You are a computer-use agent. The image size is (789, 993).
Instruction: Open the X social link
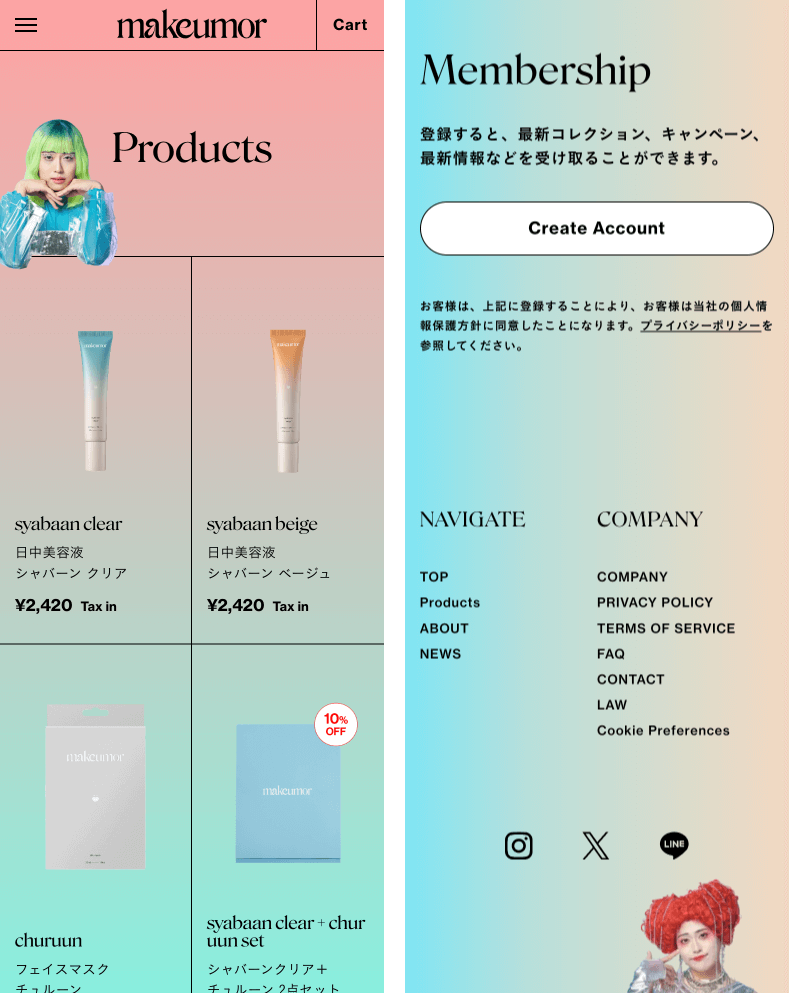(596, 846)
